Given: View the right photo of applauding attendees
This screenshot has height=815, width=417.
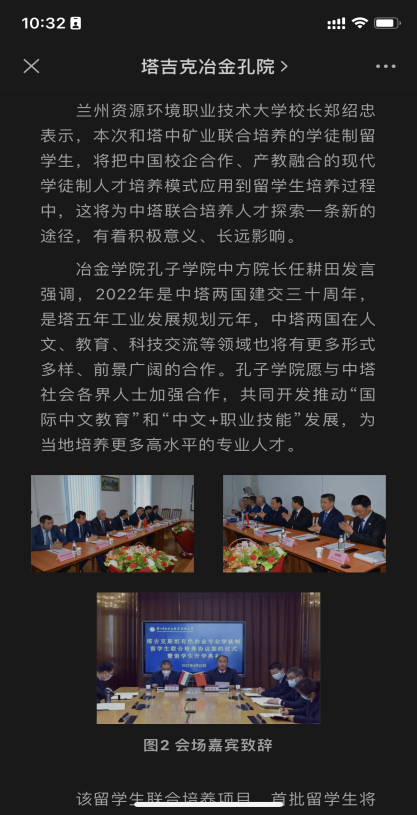Looking at the screenshot, I should [304, 523].
